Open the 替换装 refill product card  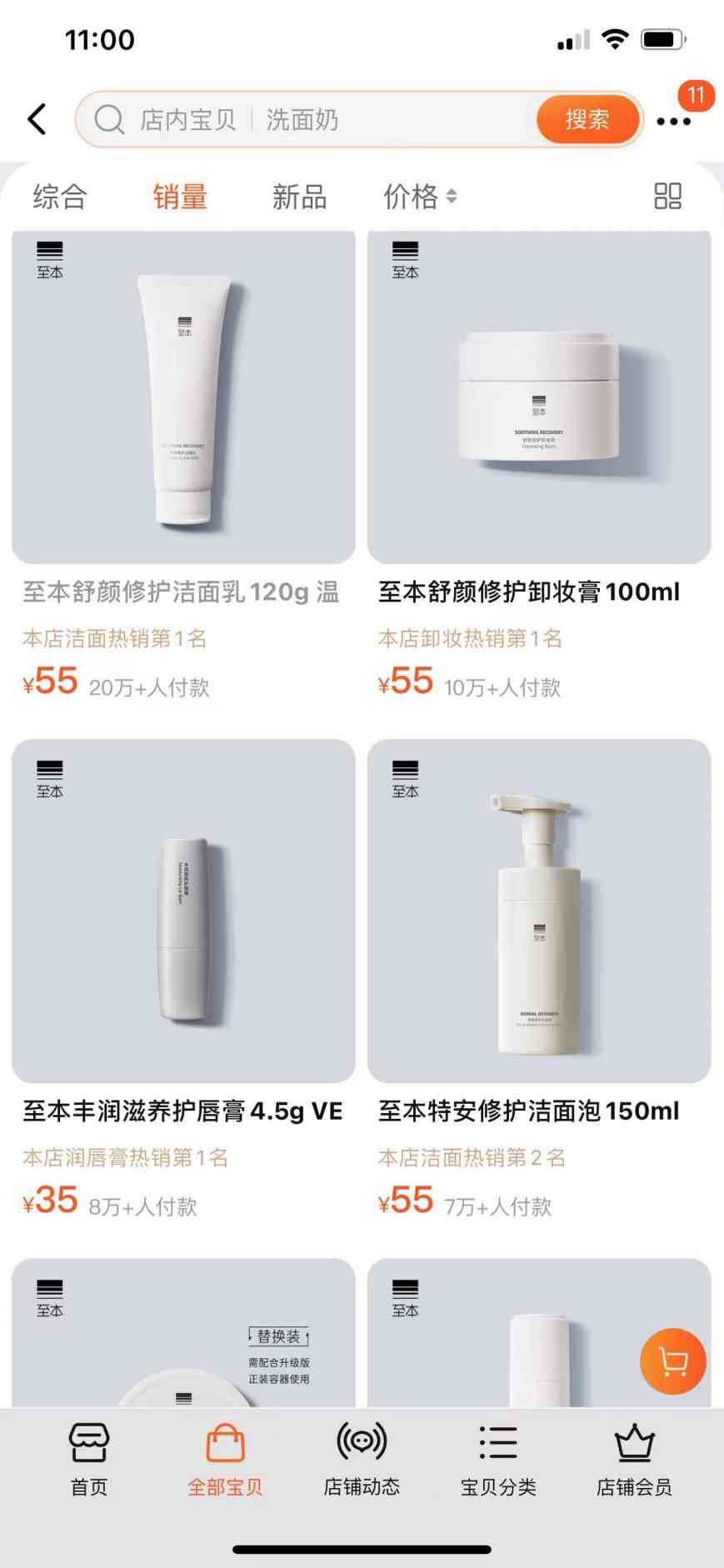click(x=183, y=1333)
